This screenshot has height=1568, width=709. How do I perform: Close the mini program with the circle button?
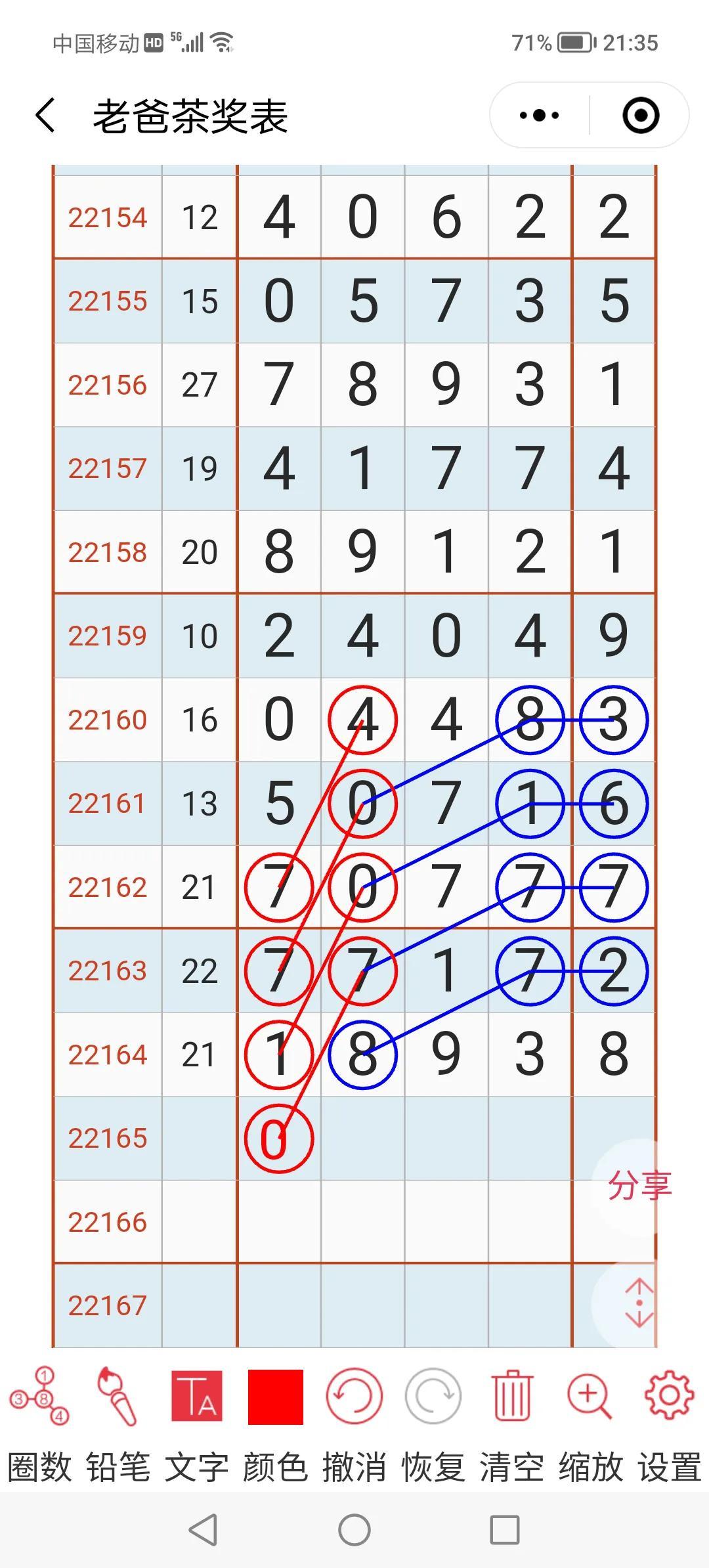click(x=640, y=116)
